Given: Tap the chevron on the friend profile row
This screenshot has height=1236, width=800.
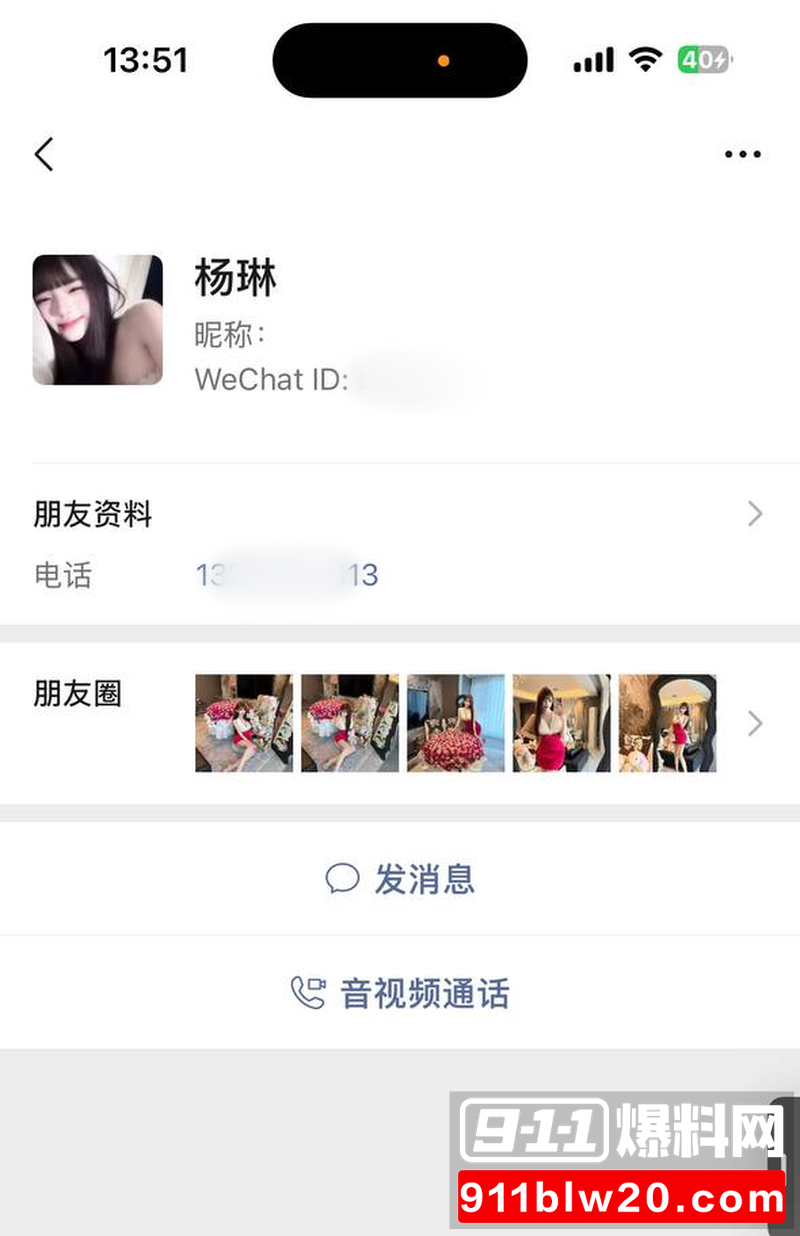Looking at the screenshot, I should [755, 514].
